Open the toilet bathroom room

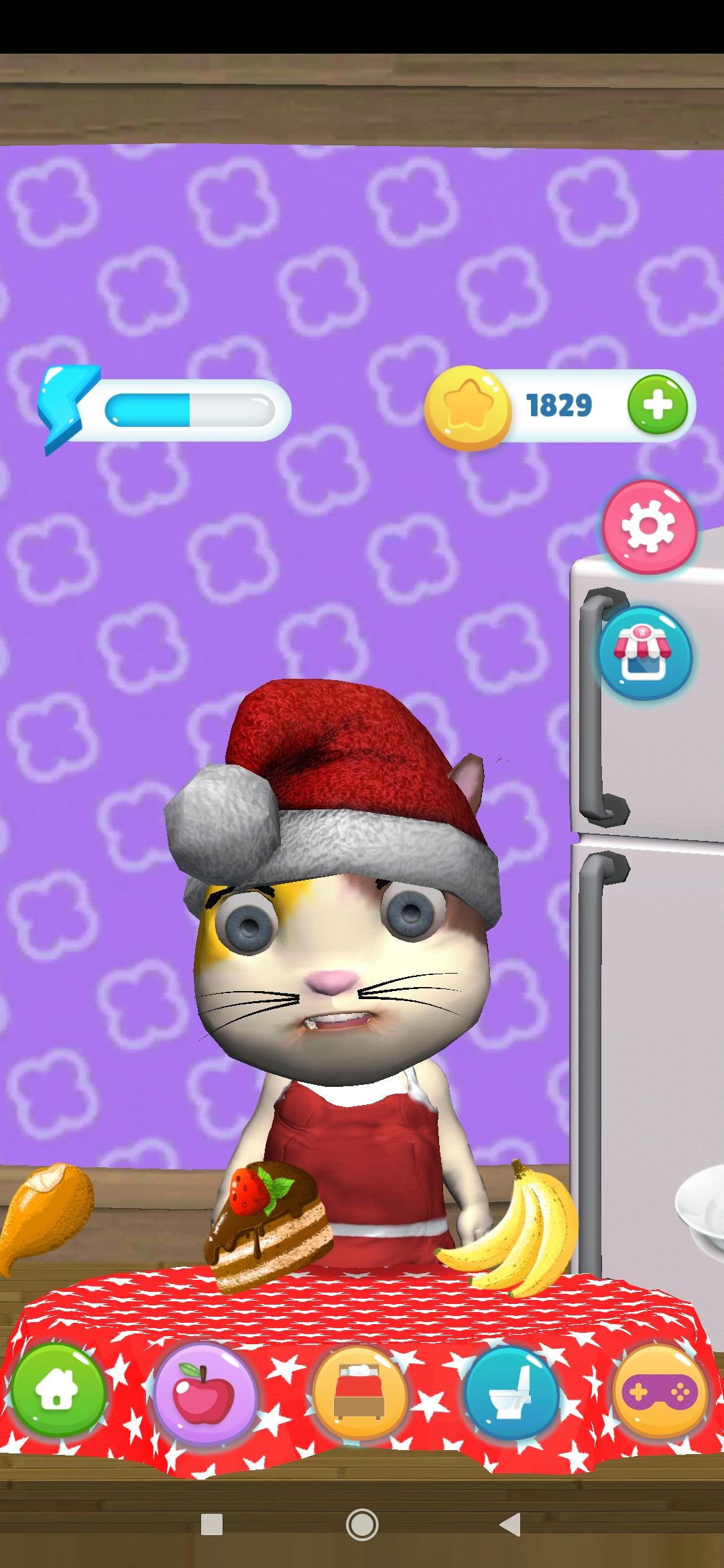coord(511,1392)
